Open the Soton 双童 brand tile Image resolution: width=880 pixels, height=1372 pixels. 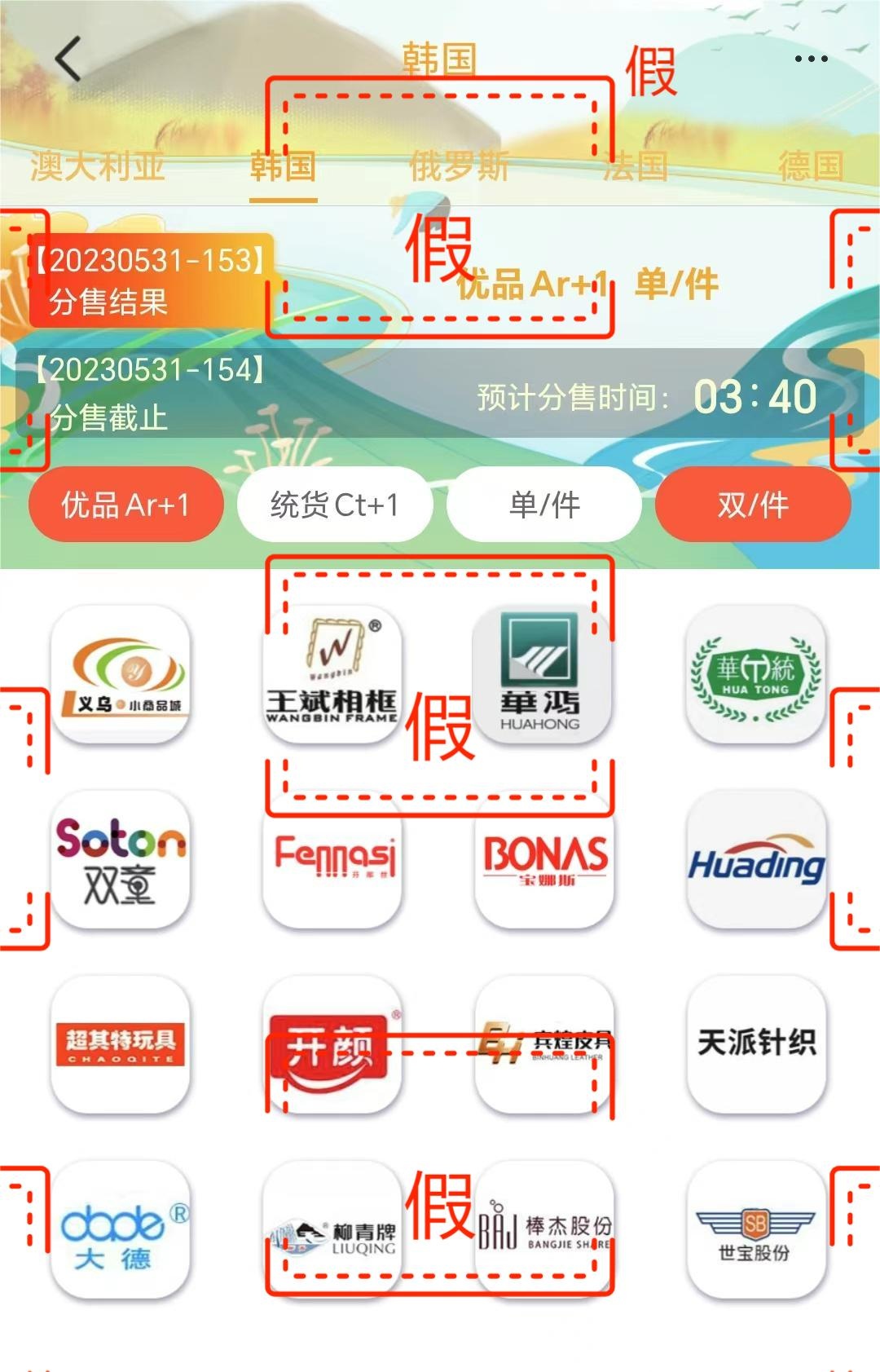(121, 859)
